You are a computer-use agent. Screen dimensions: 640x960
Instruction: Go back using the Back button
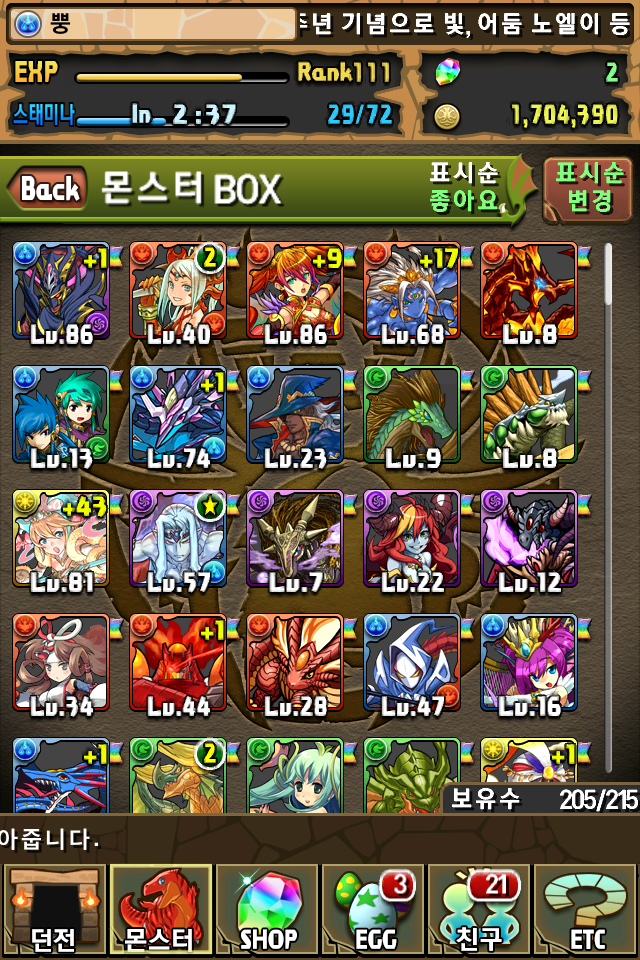(48, 188)
